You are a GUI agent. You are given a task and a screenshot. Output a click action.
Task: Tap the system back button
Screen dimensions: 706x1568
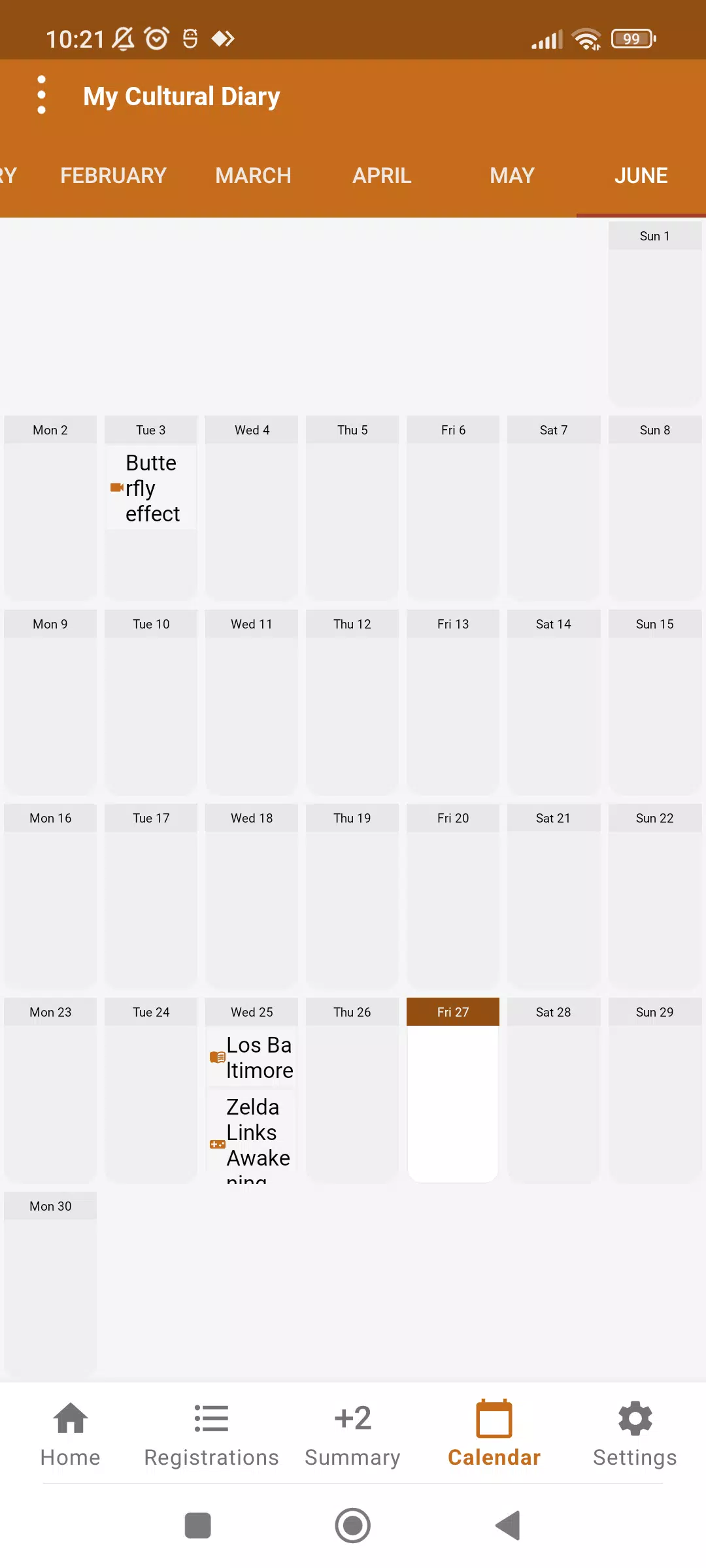(508, 1526)
